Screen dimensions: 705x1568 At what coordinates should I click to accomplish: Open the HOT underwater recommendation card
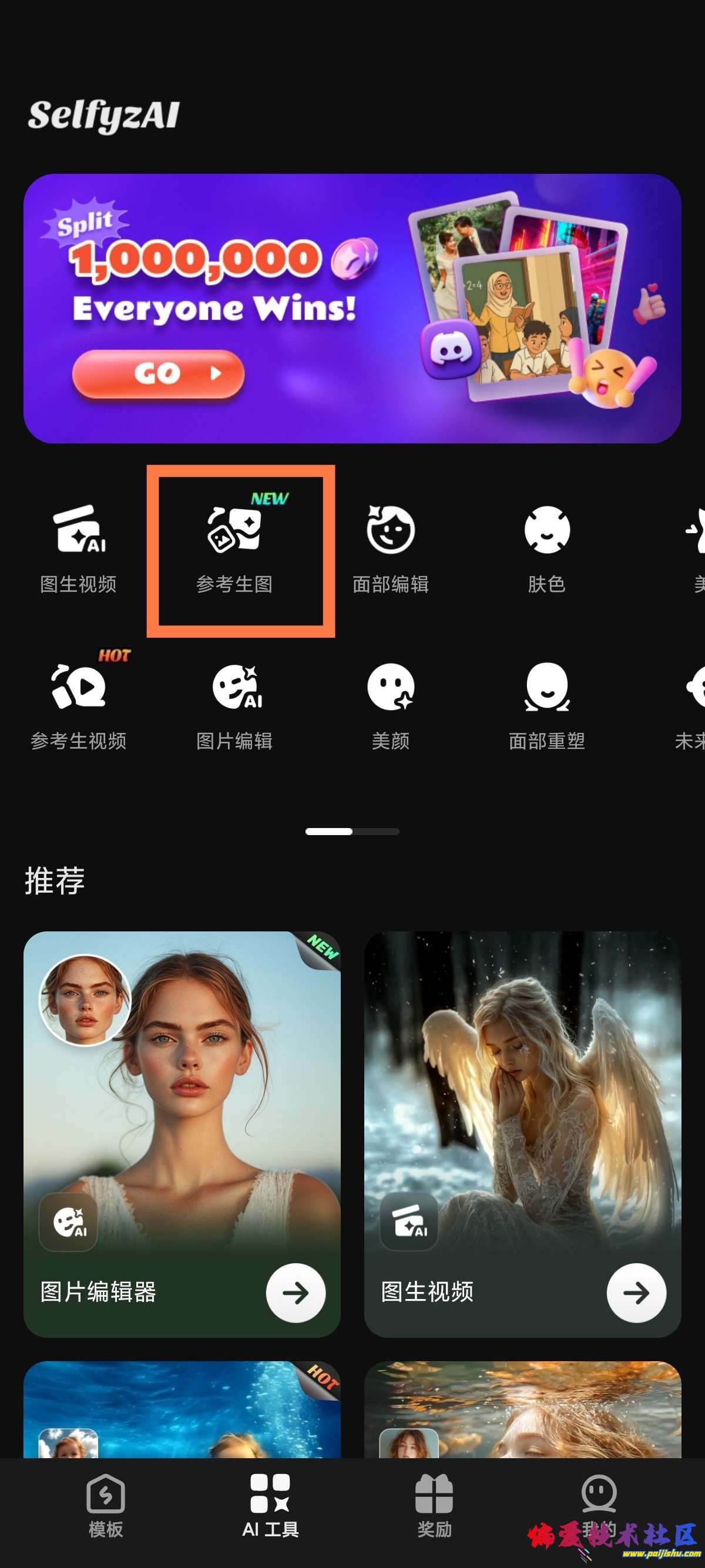click(183, 1418)
